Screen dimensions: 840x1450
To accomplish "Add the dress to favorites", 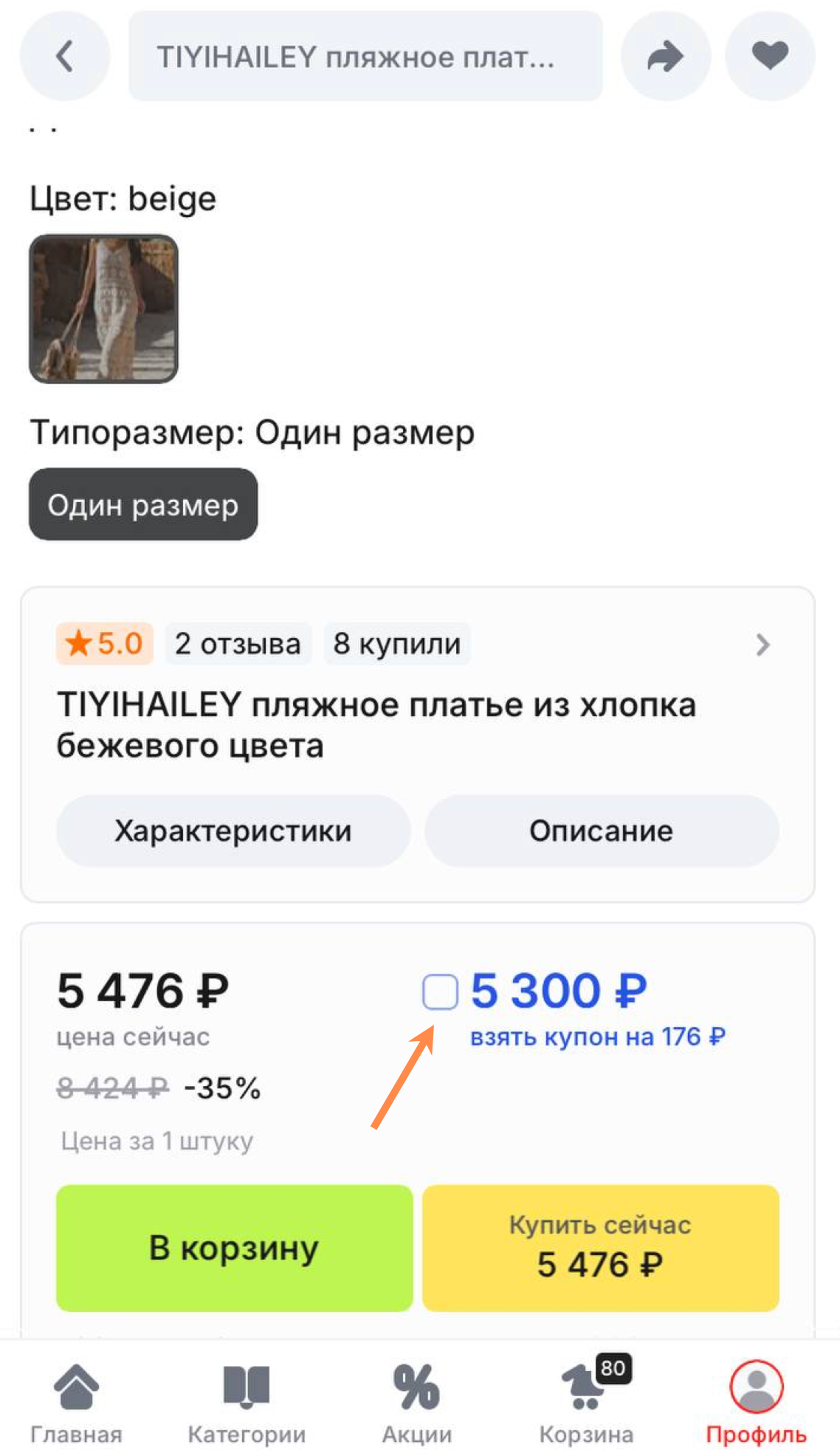I will point(770,56).
